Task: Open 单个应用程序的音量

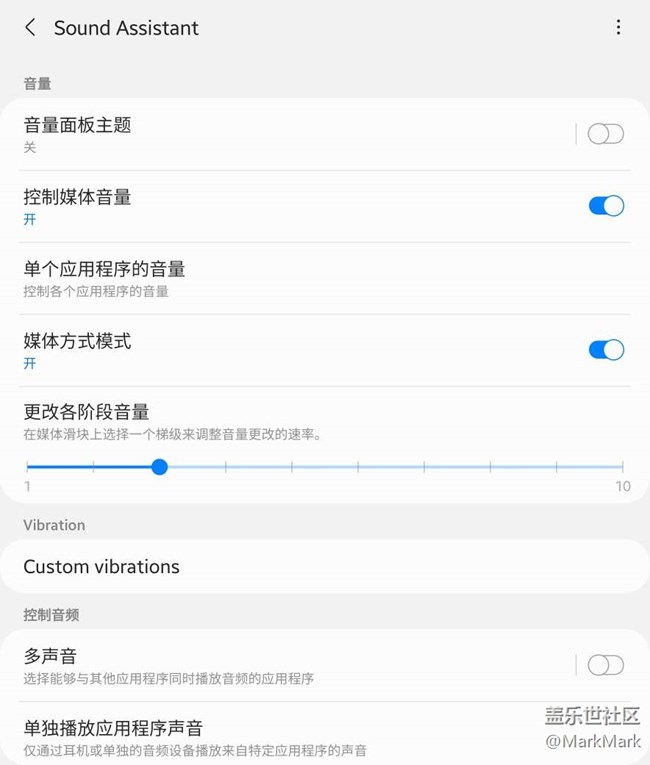Action: pyautogui.click(x=300, y=278)
